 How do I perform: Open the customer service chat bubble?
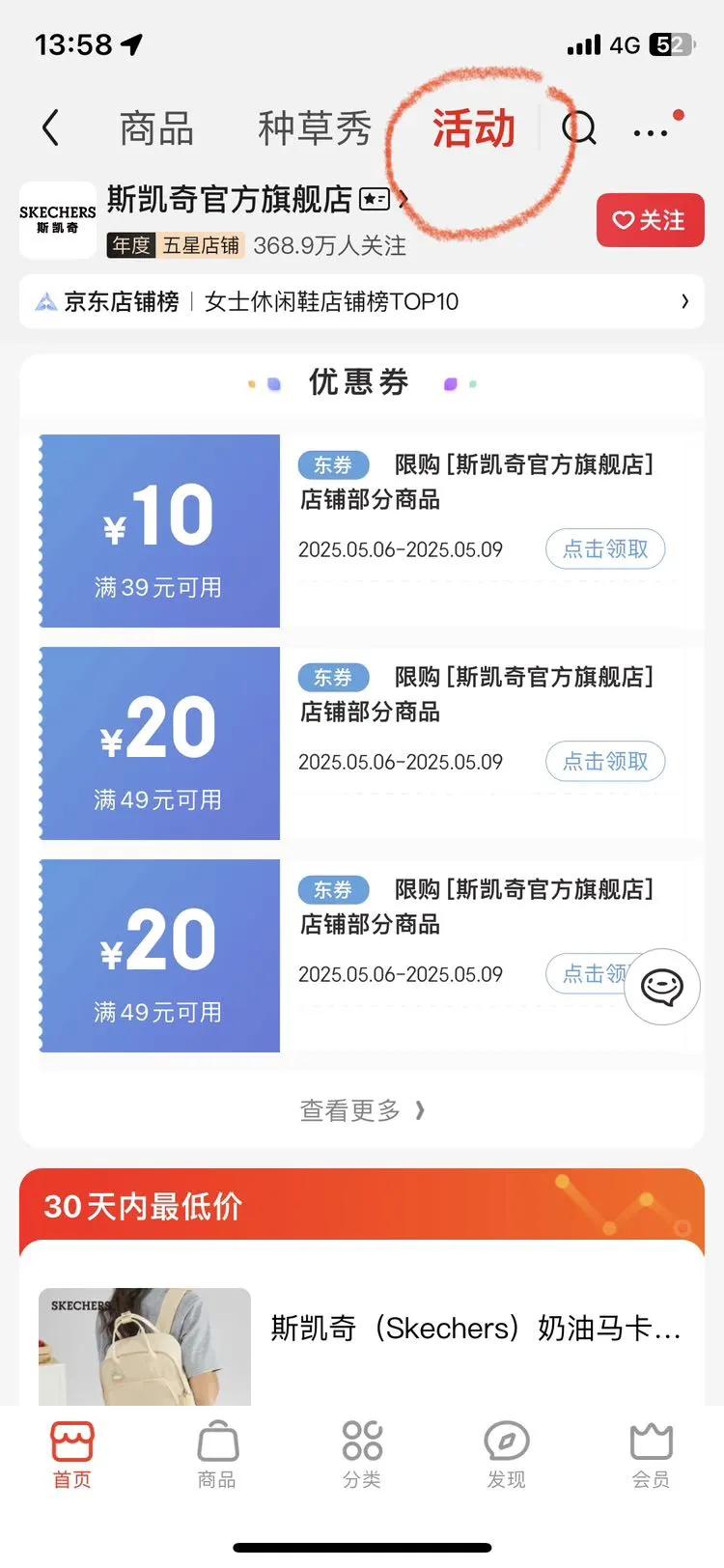662,987
